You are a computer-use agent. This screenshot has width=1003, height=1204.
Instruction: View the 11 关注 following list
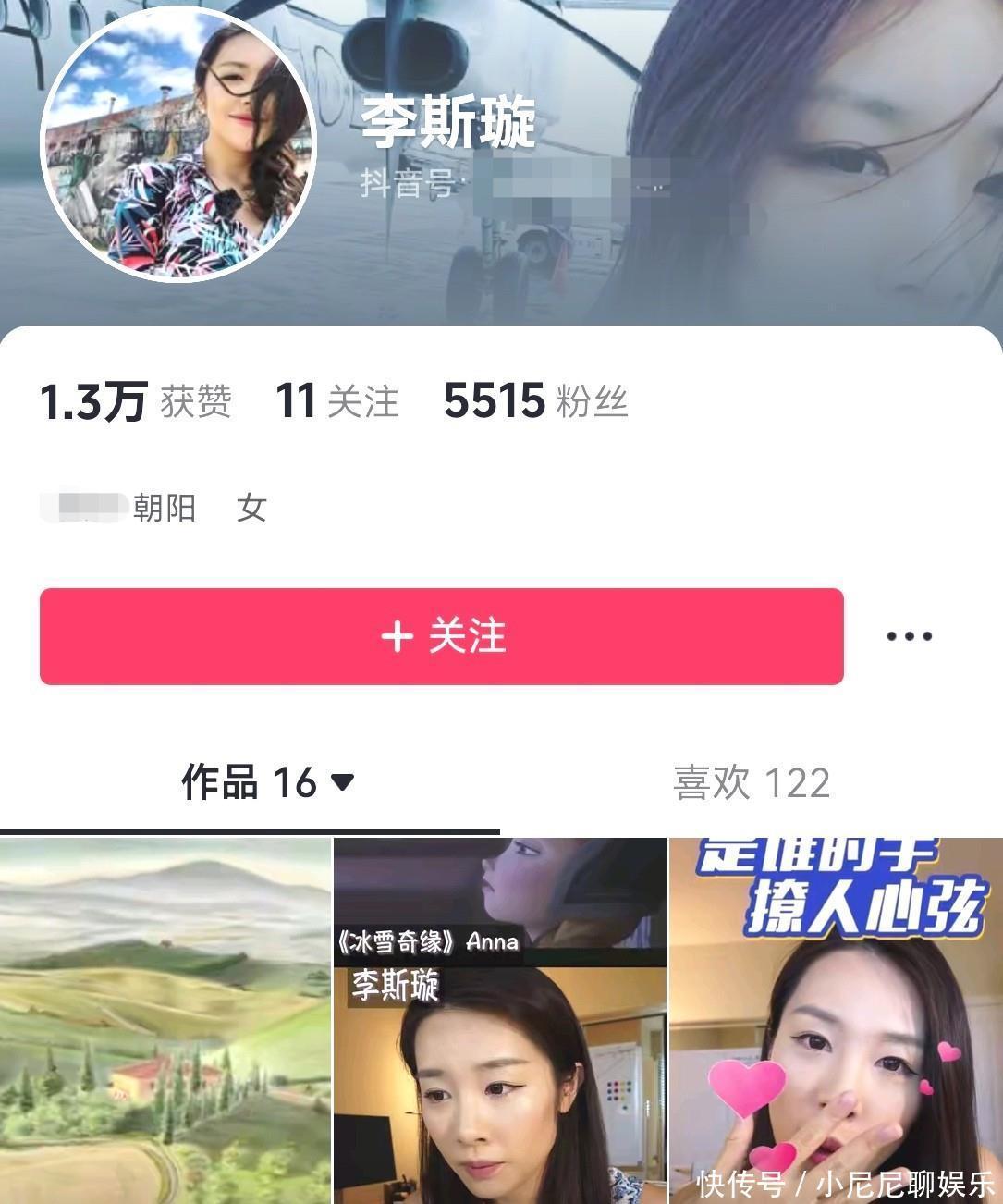point(336,401)
